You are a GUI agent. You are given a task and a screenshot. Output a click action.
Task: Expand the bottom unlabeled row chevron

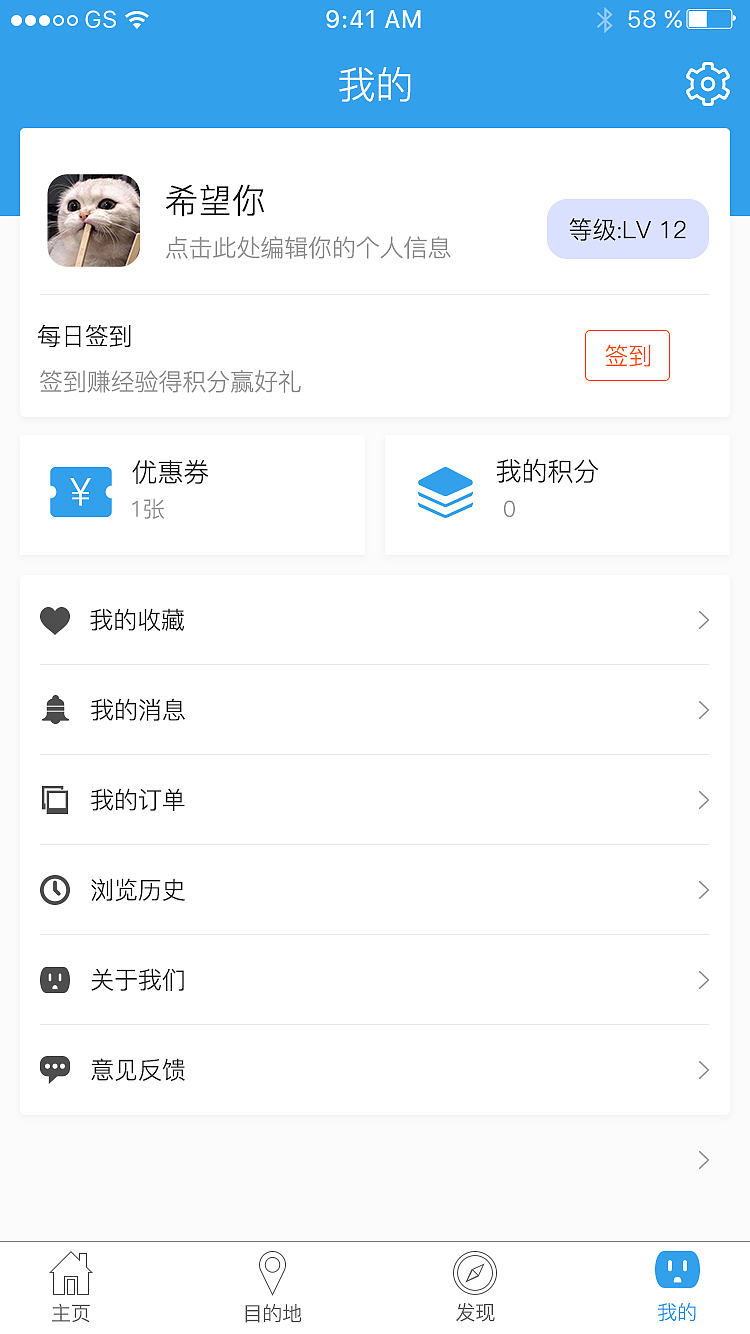(703, 1160)
